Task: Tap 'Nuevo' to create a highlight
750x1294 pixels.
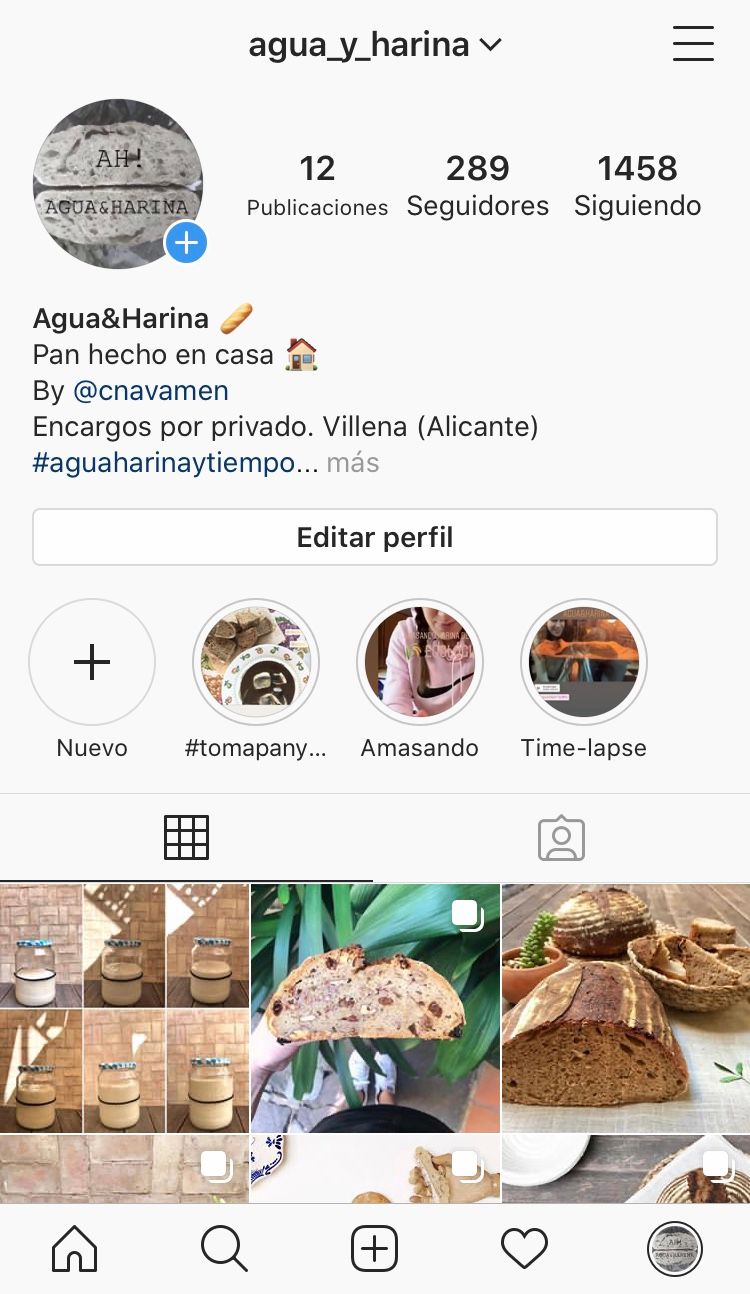Action: (x=92, y=661)
